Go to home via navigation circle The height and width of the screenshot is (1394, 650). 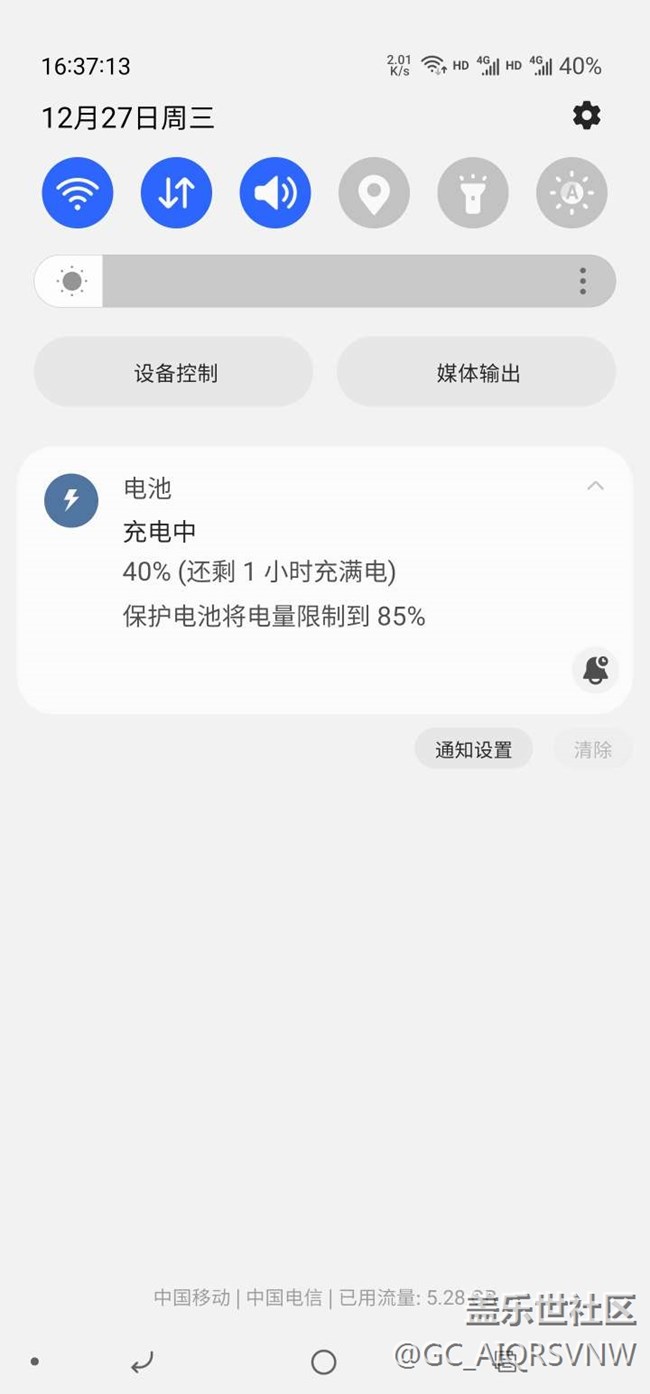(x=324, y=1361)
